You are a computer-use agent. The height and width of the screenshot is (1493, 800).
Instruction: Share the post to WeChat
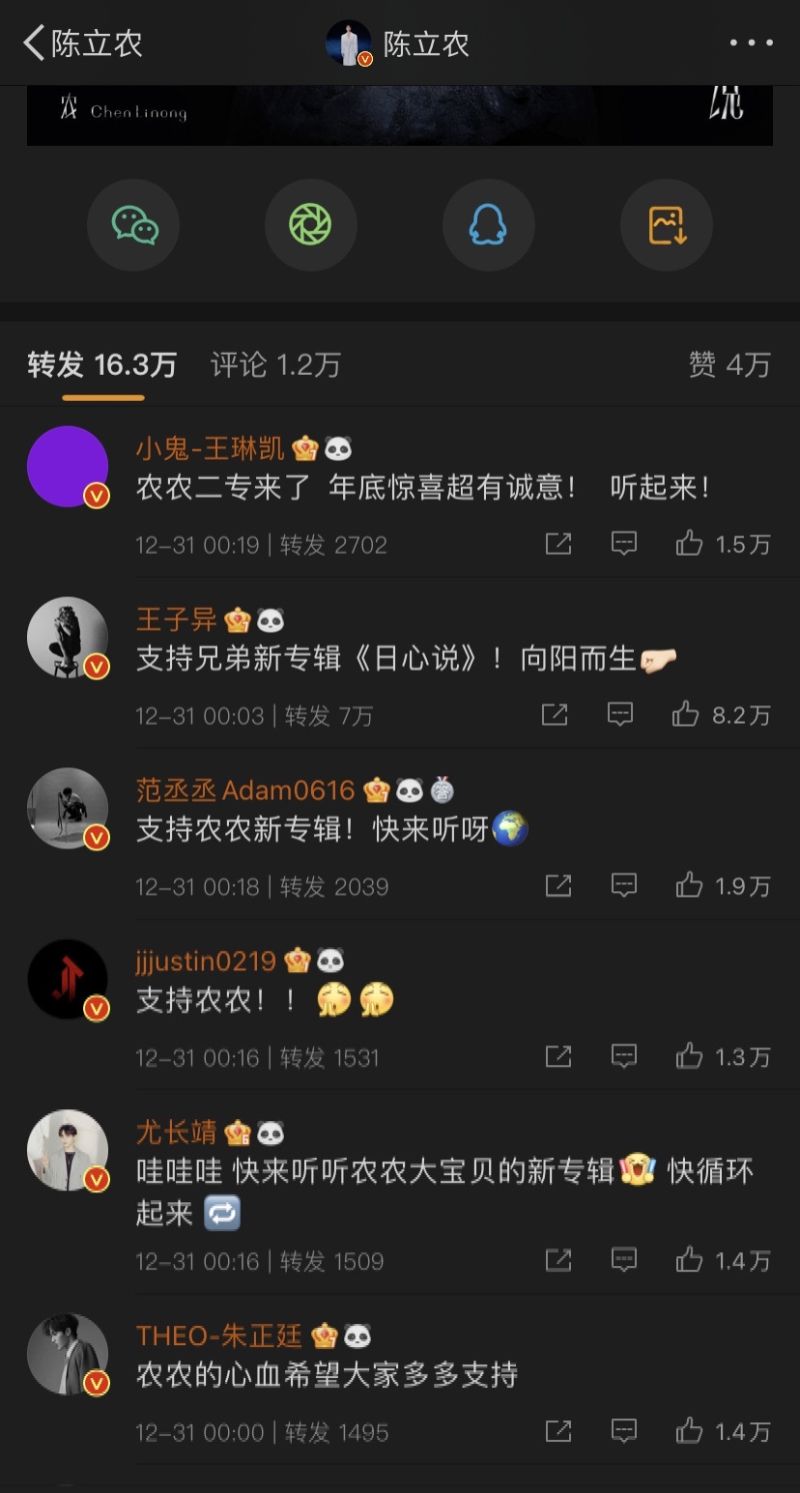(134, 225)
